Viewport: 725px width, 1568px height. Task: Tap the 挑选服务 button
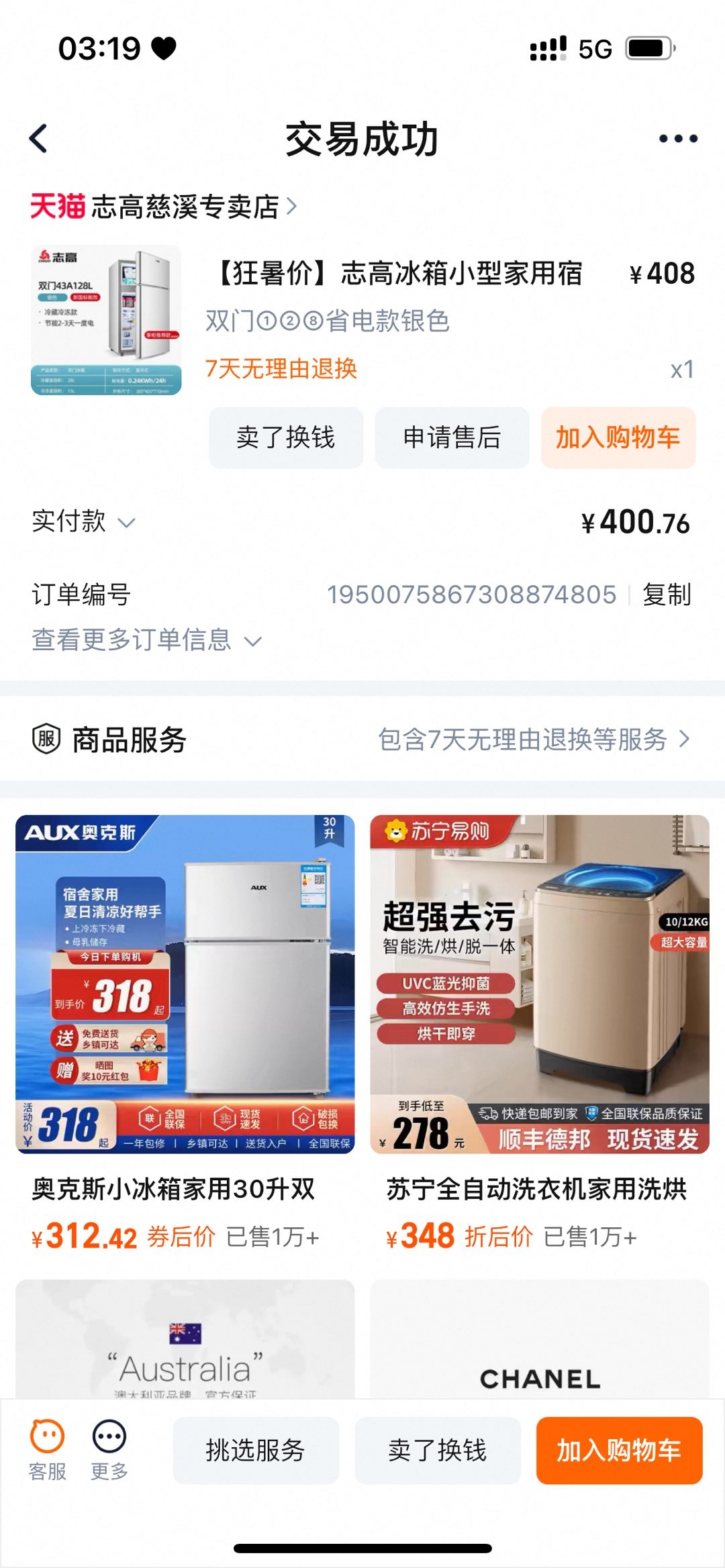pos(256,1451)
